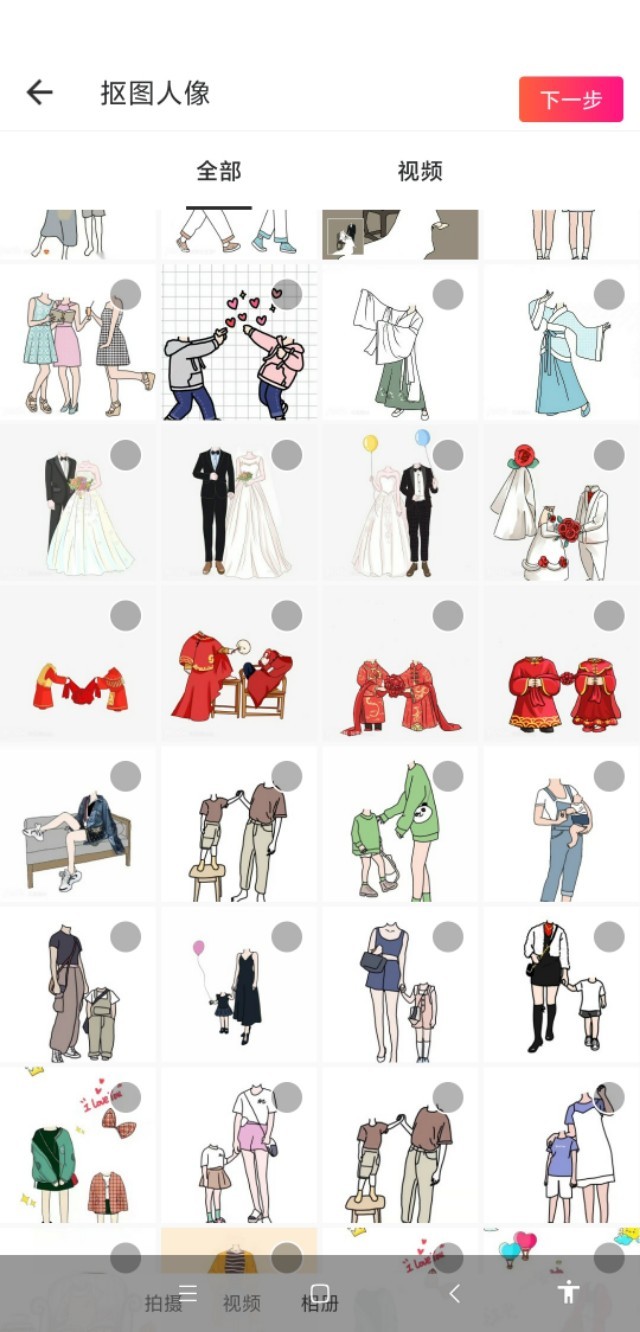Select the circle on the gray sofa image
Viewport: 640px width, 1332px height.
(125, 776)
